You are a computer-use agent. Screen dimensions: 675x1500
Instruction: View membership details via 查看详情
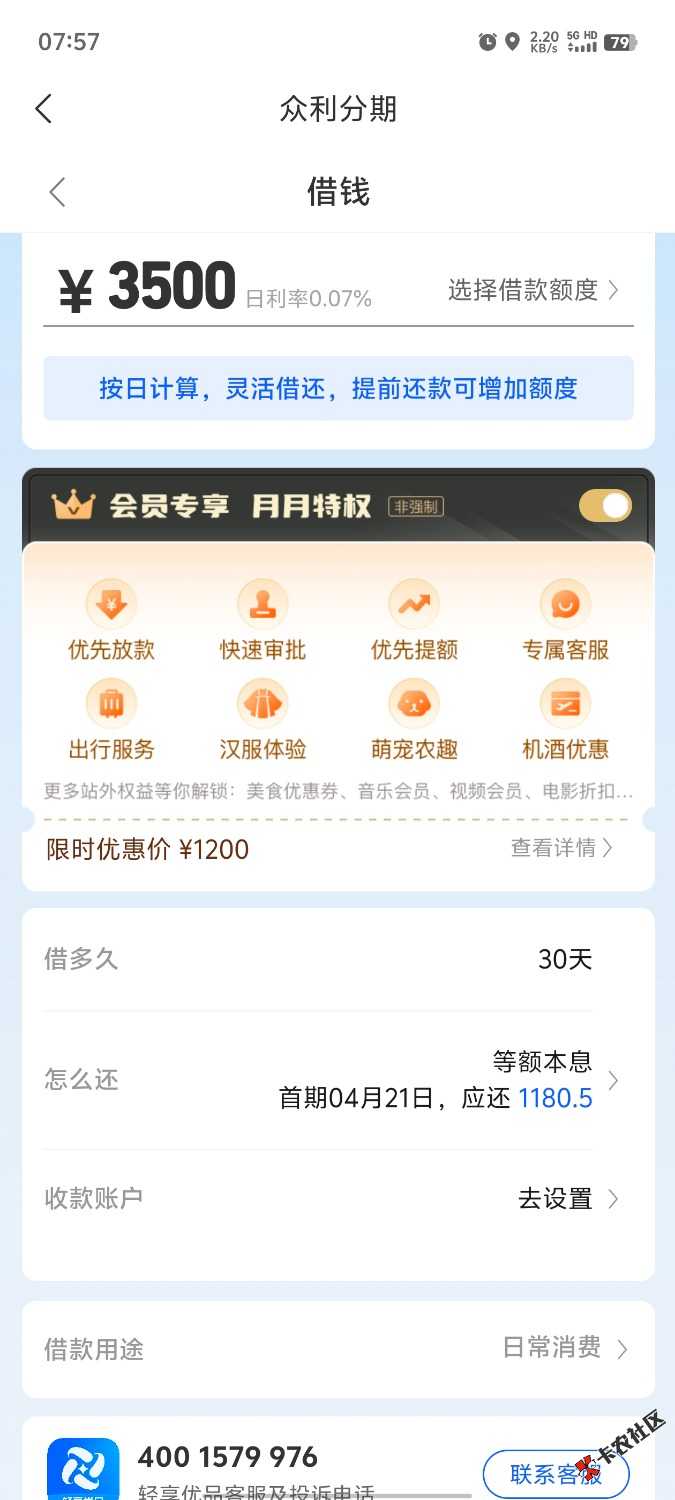coord(561,848)
